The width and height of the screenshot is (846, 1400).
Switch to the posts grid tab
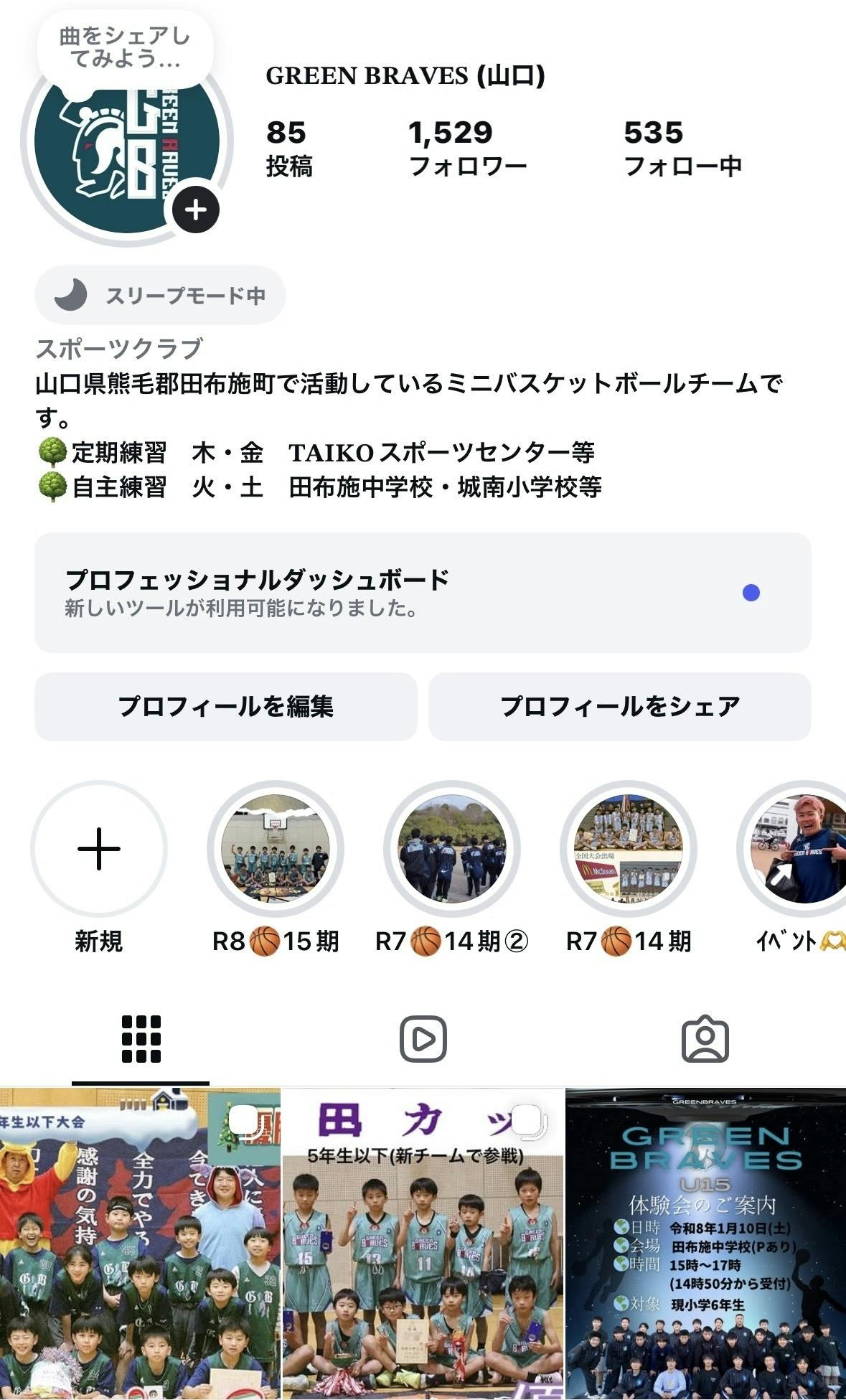coord(141,1038)
